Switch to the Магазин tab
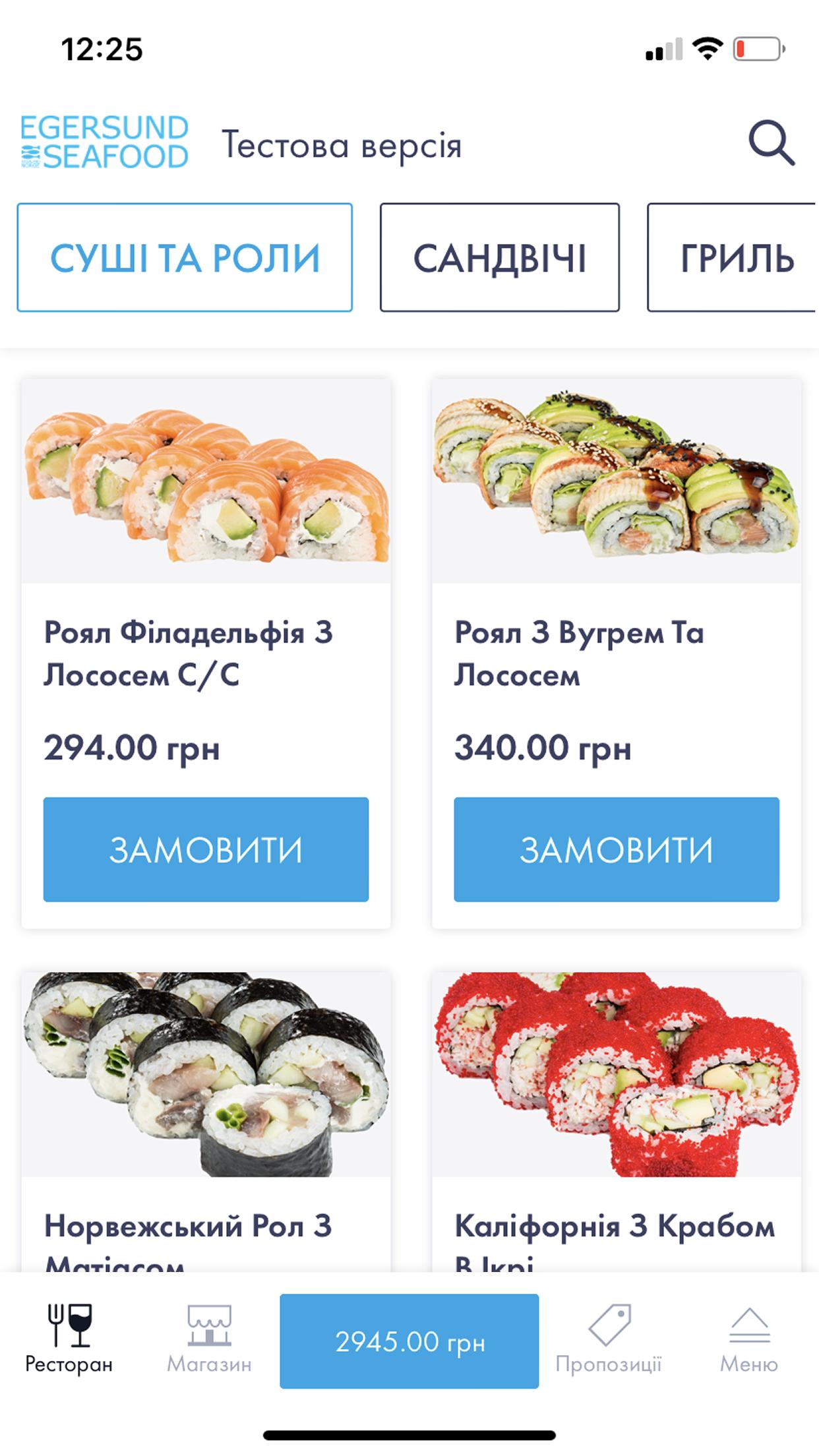The image size is (819, 1456). (209, 1340)
